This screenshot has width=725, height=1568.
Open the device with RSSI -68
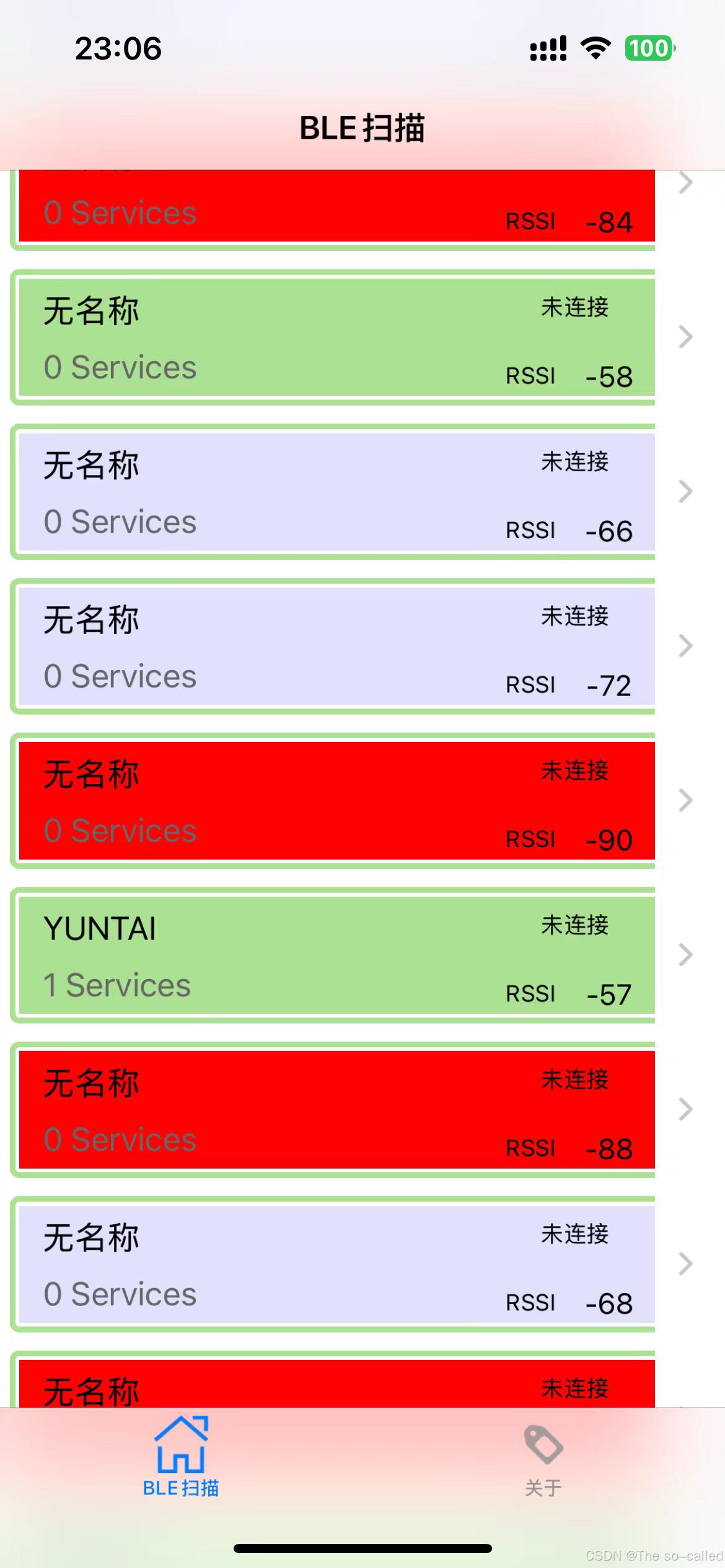(x=335, y=1264)
